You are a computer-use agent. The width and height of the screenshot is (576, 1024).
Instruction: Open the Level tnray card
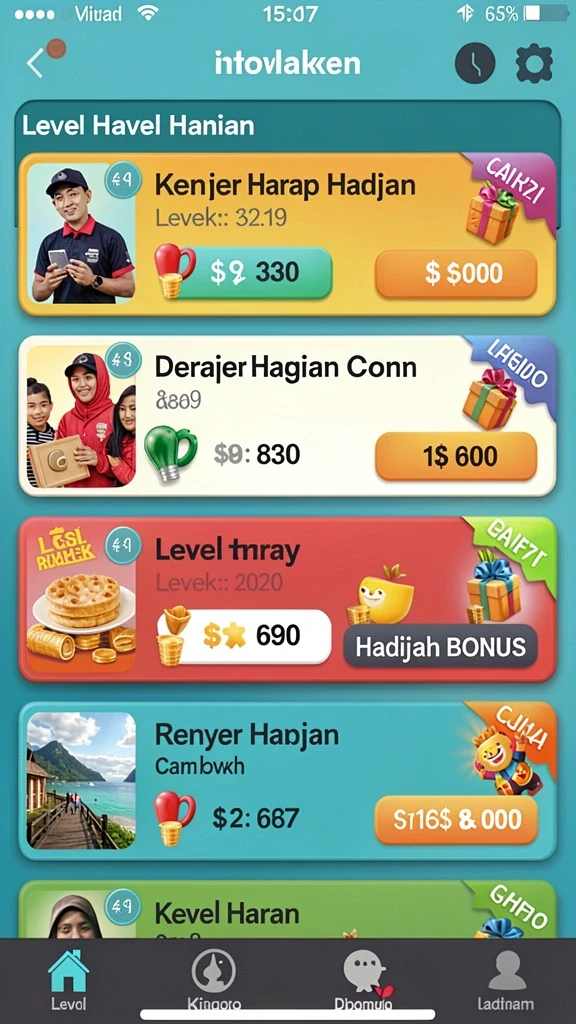tap(287, 599)
